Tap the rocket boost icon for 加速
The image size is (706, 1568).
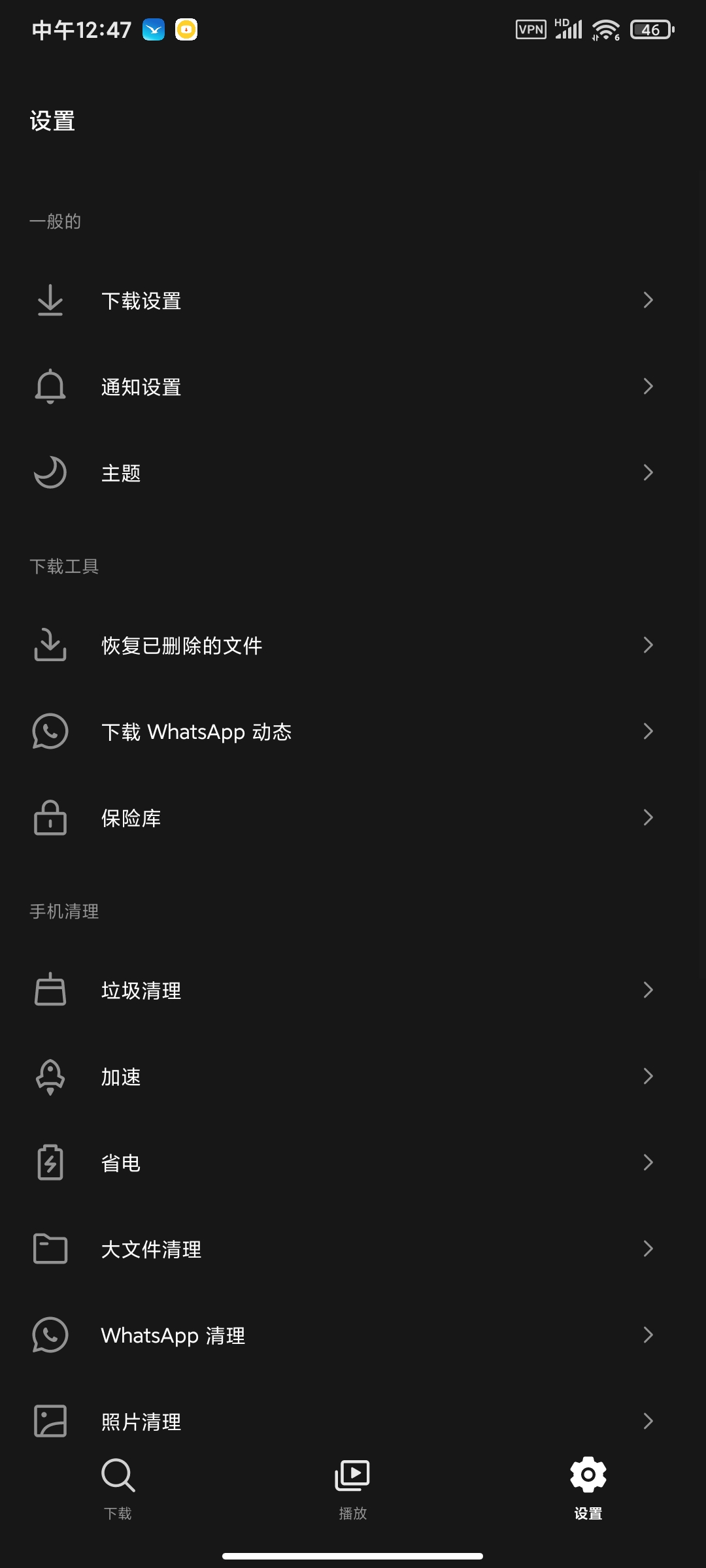(x=50, y=1076)
